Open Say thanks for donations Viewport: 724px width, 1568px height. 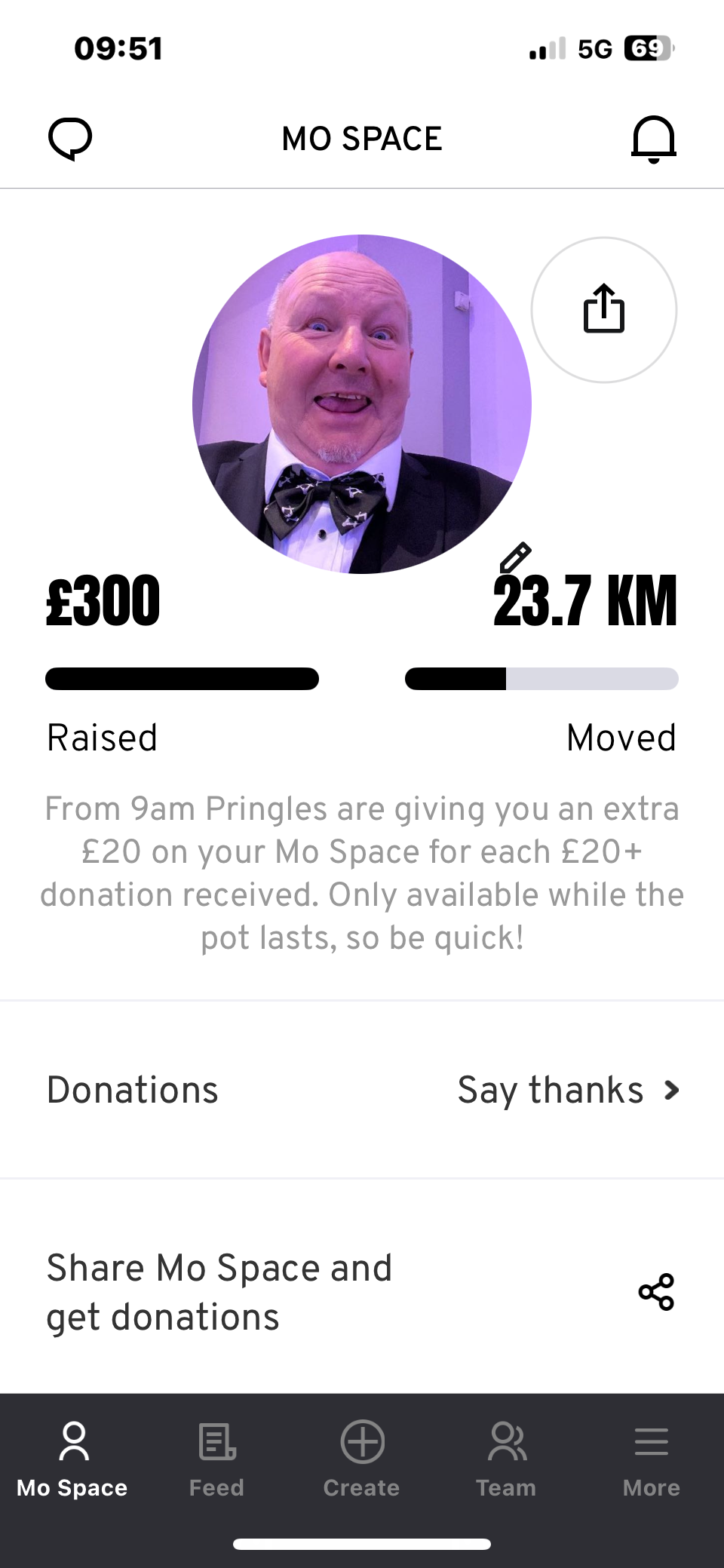[x=568, y=1090]
